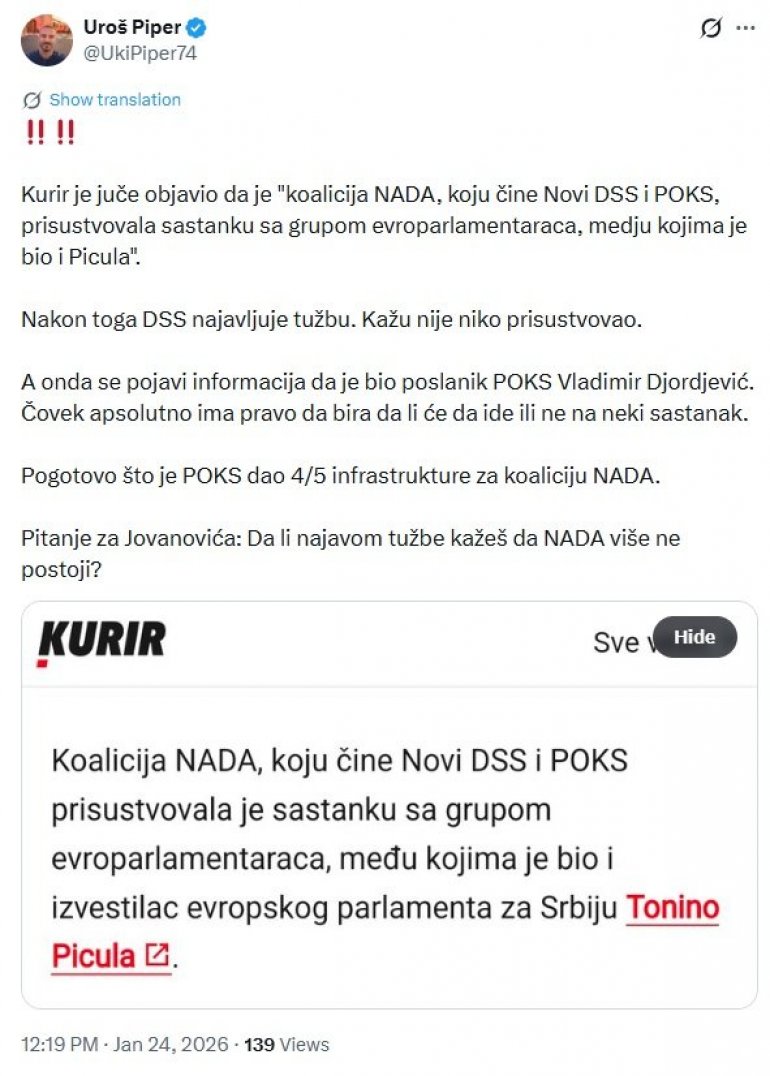
Task: Open the @UkiPiper74 handle
Action: (140, 54)
